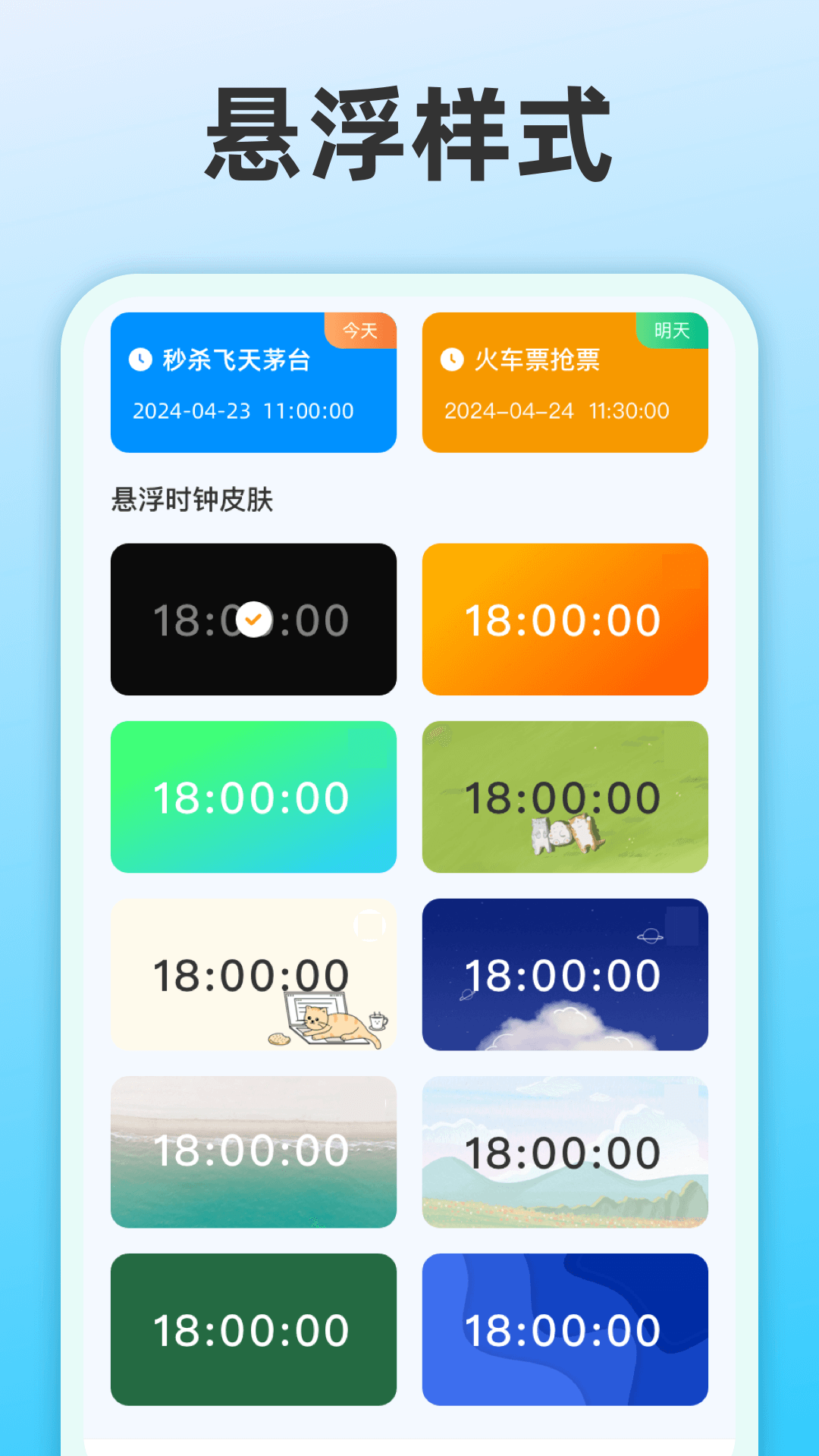Tap the 今天 badge on the blue card
819x1456 pixels.
(360, 329)
